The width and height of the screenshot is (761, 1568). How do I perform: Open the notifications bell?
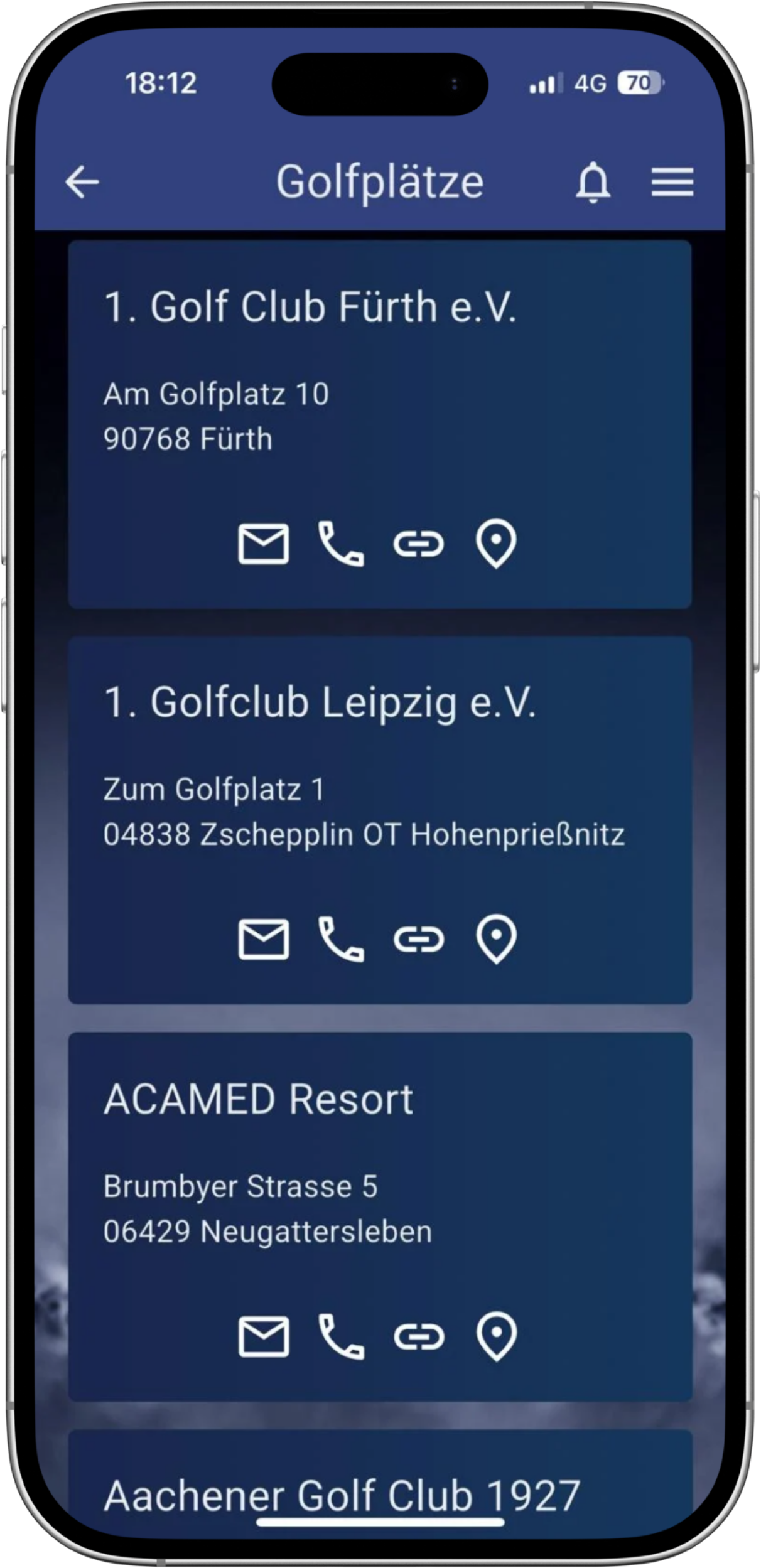593,182
